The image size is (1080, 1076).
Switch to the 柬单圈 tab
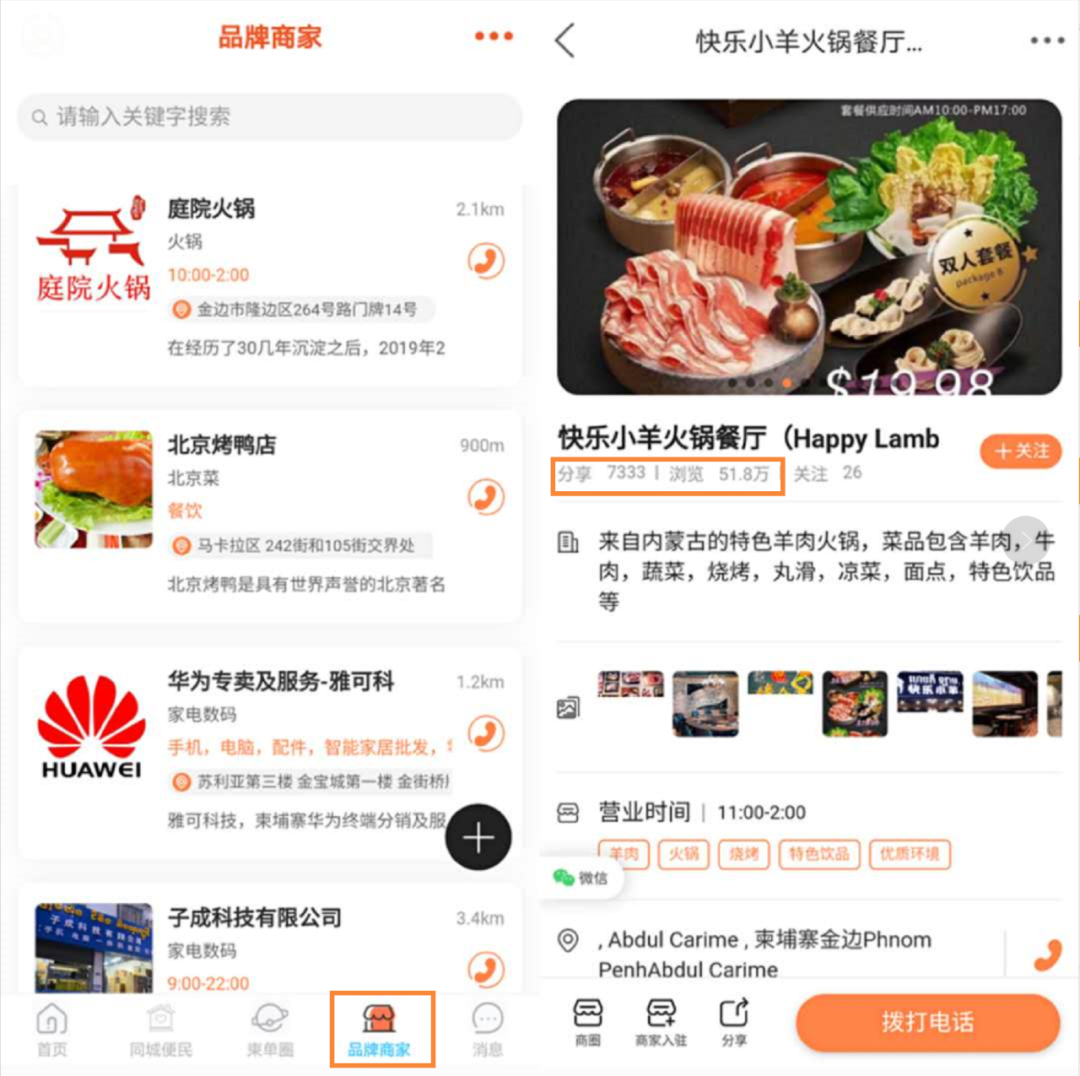click(269, 1031)
